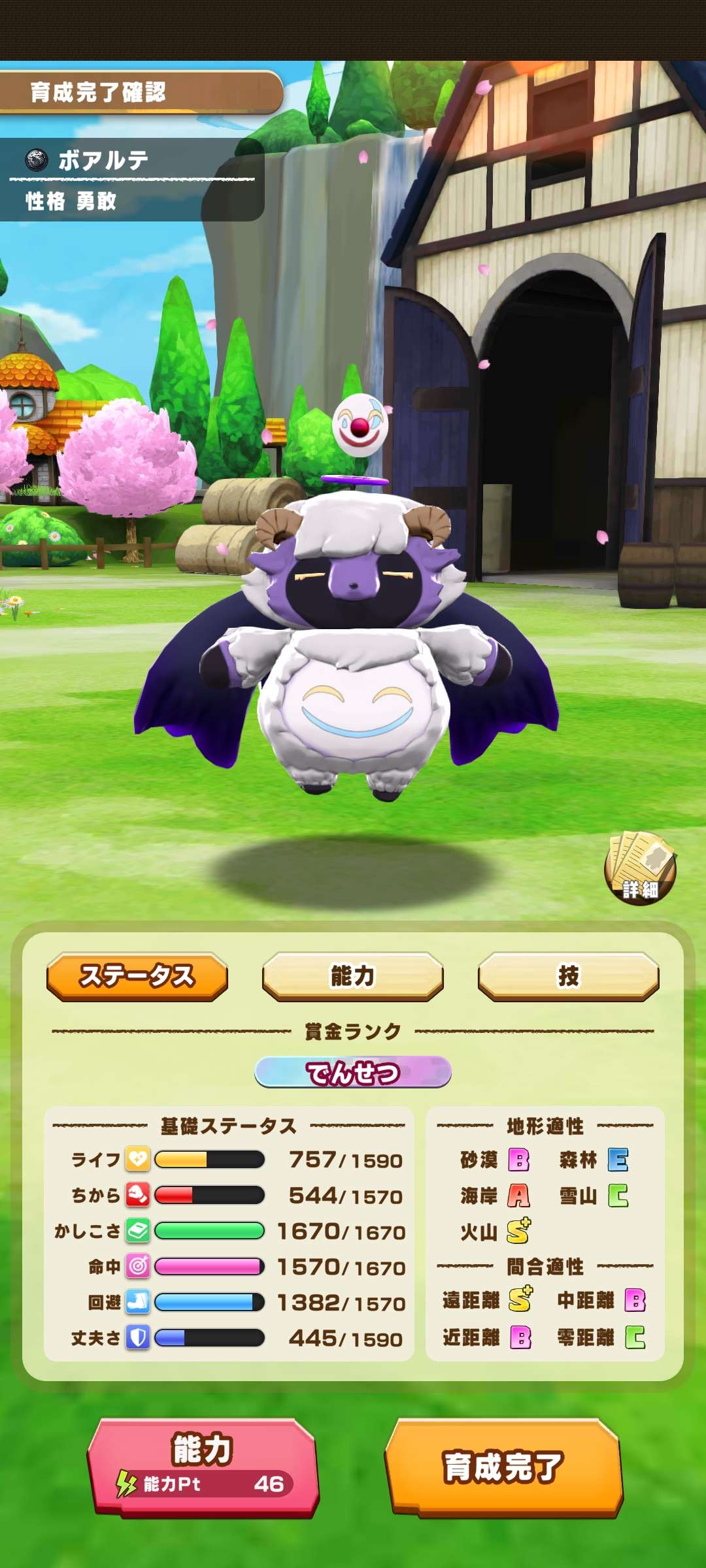Viewport: 706px width, 1568px height.
Task: Confirm with the 育成完了 button
Action: [503, 1467]
